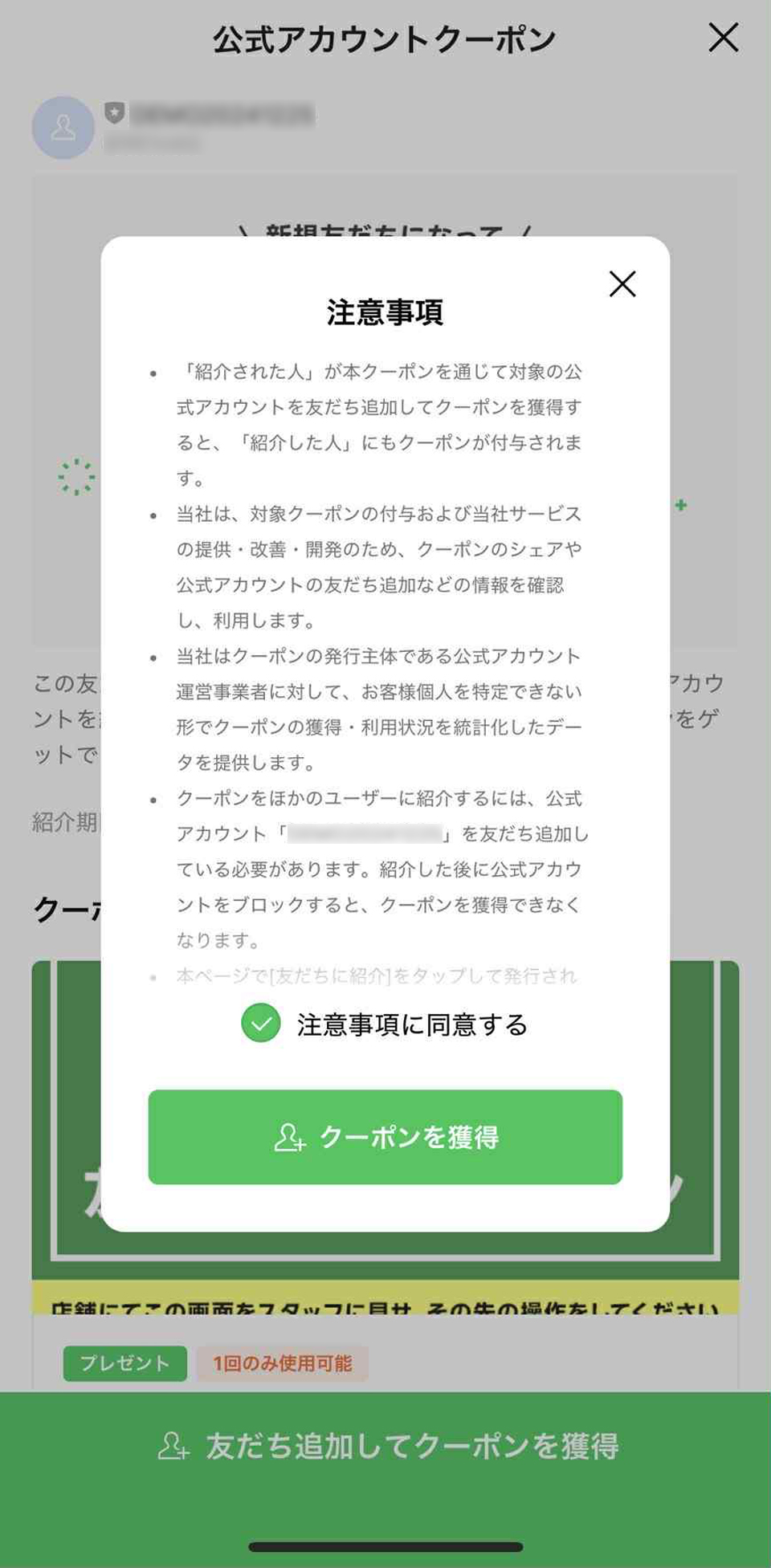Close the 注意事項 dialog
The height and width of the screenshot is (1568, 771).
click(622, 283)
